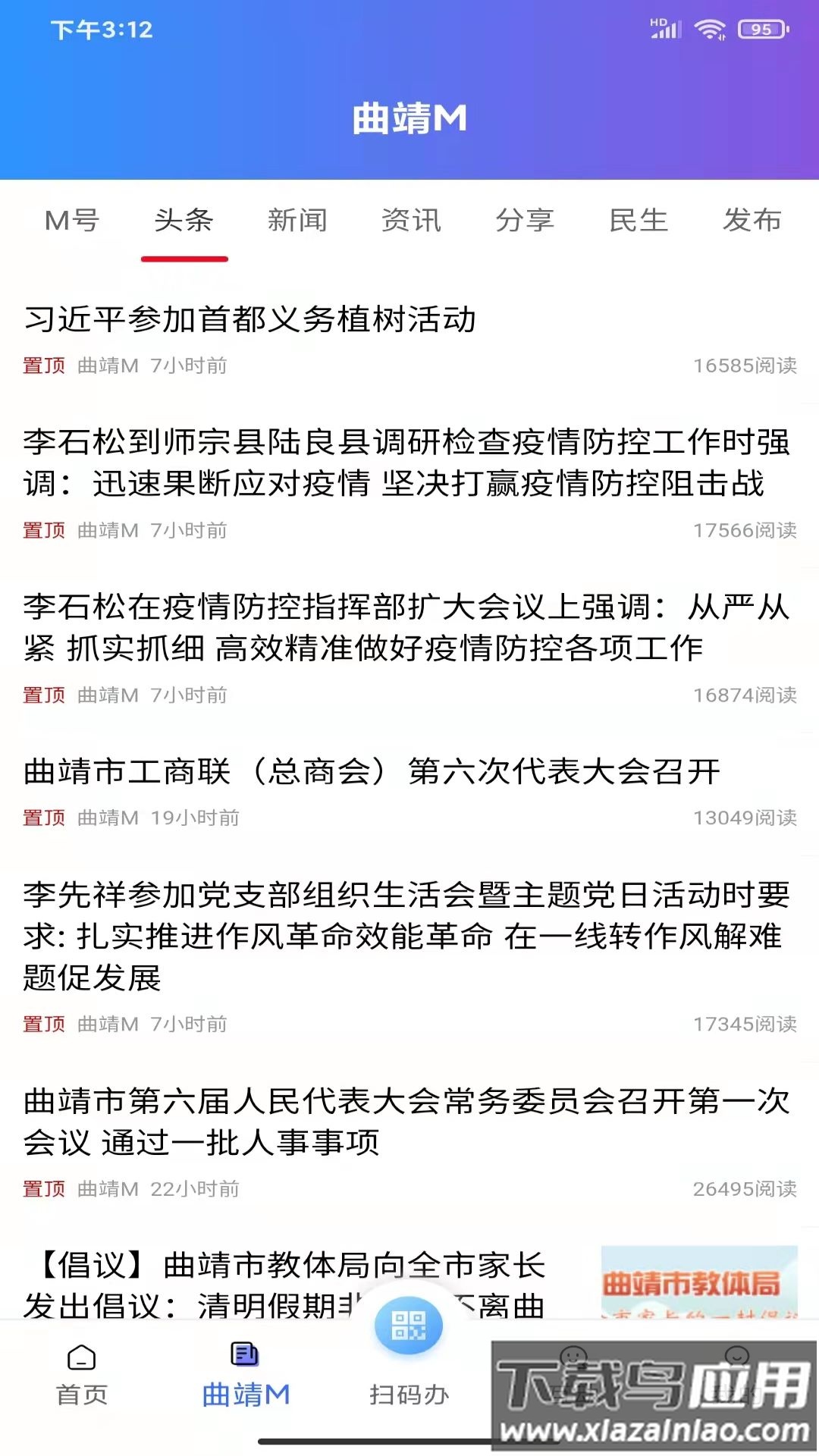Open article 李先祥参加党支部组织生活会

406,936
